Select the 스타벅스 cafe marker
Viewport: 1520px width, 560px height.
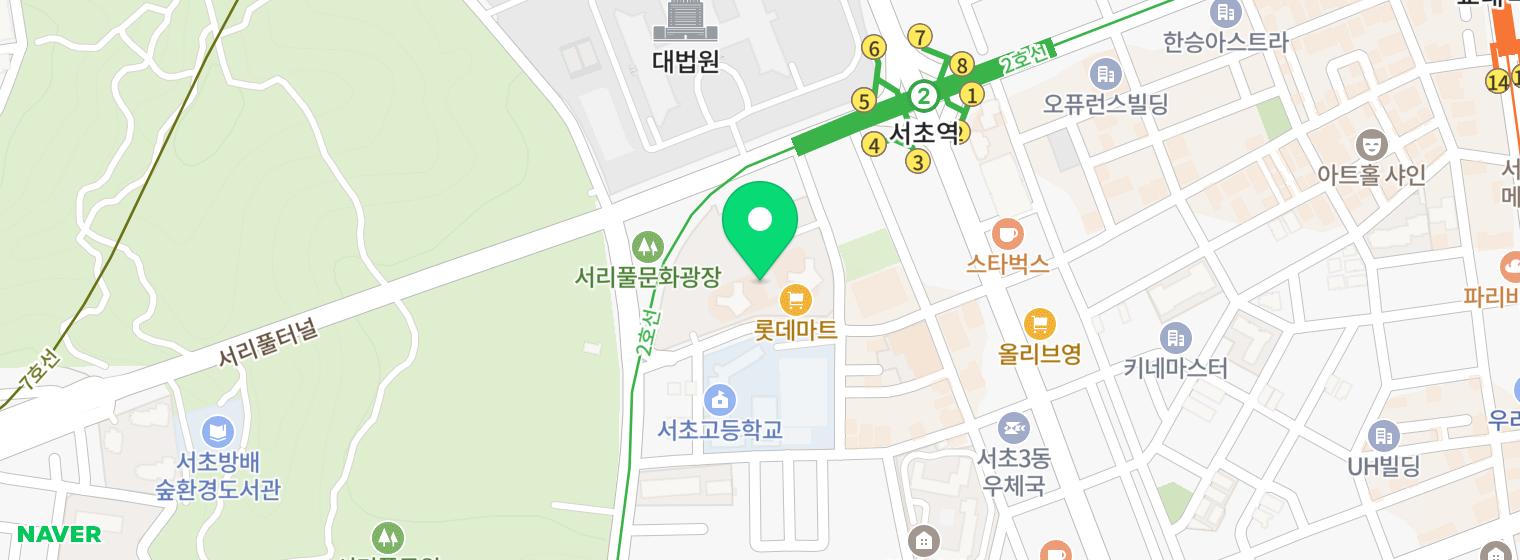coord(1007,235)
